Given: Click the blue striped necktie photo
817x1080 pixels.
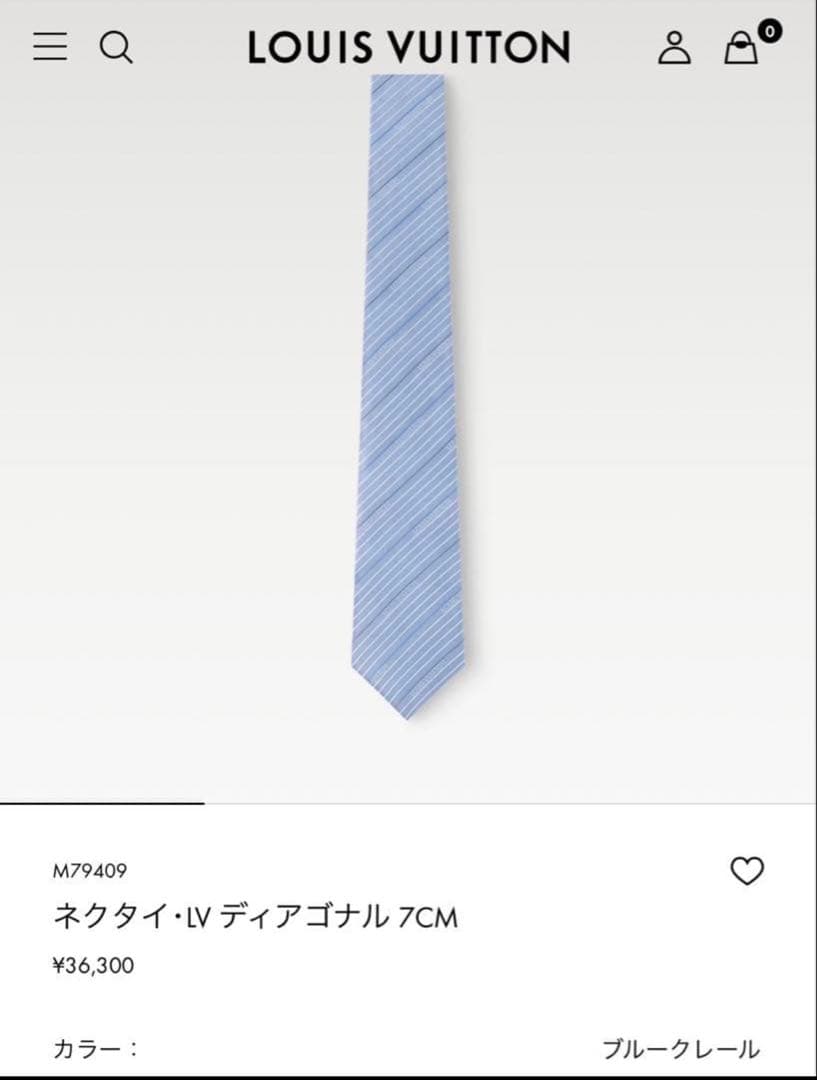Looking at the screenshot, I should tap(408, 400).
